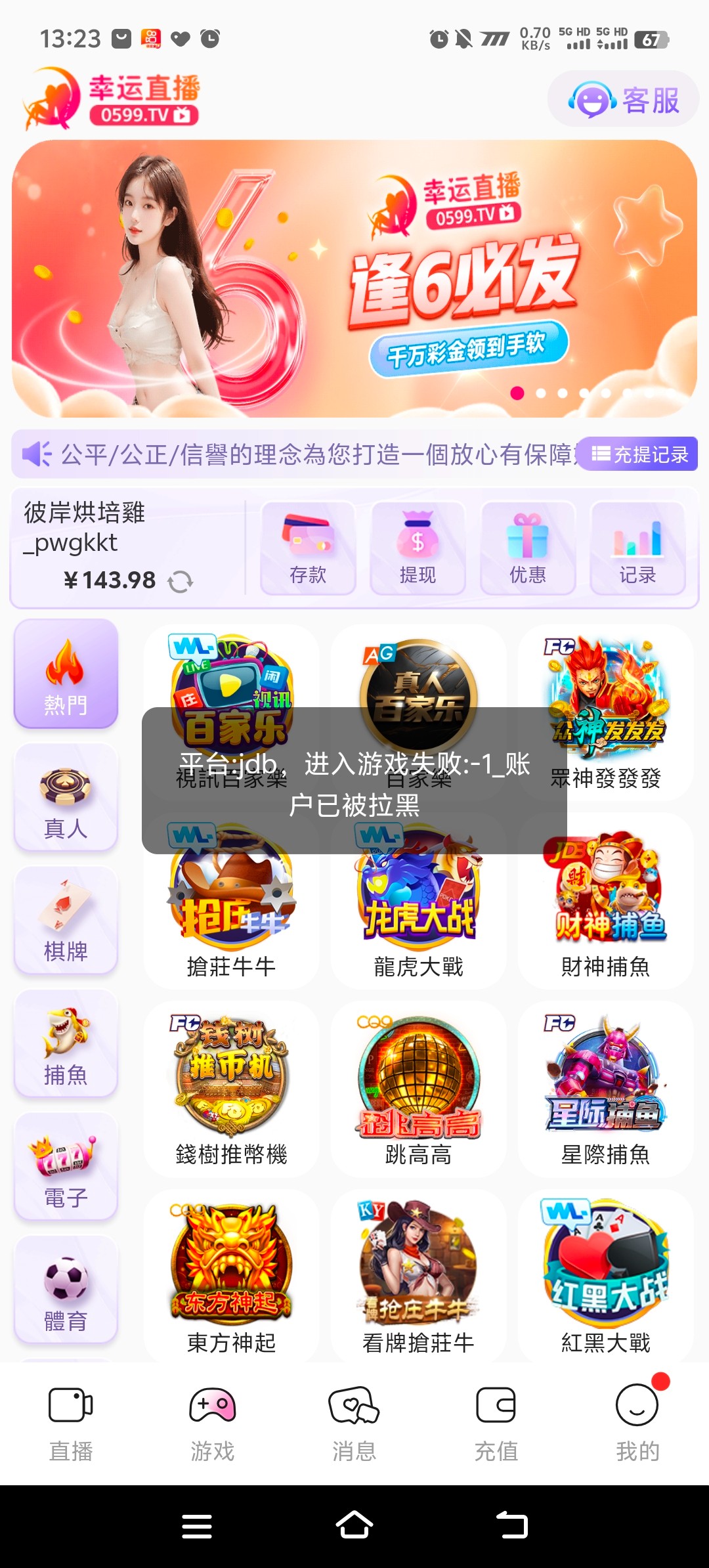Launch the 跳高高 game
The image size is (709, 1568).
click(418, 1090)
